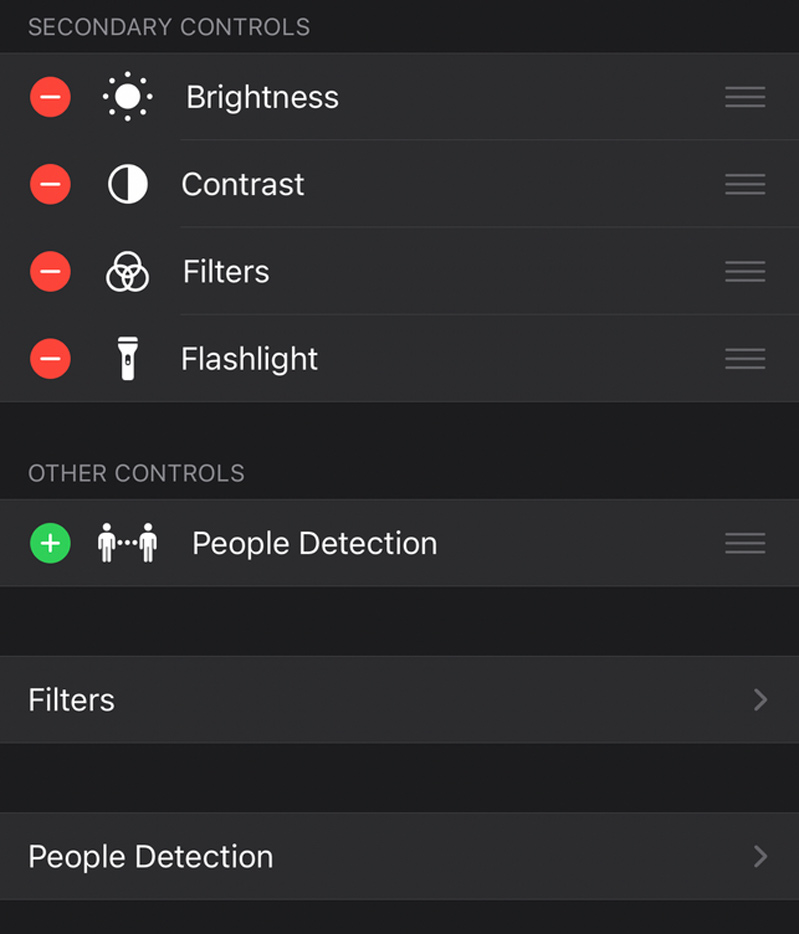Screen dimensions: 799x934
Task: Remove Flashlight with its red minus button
Action: (x=50, y=358)
